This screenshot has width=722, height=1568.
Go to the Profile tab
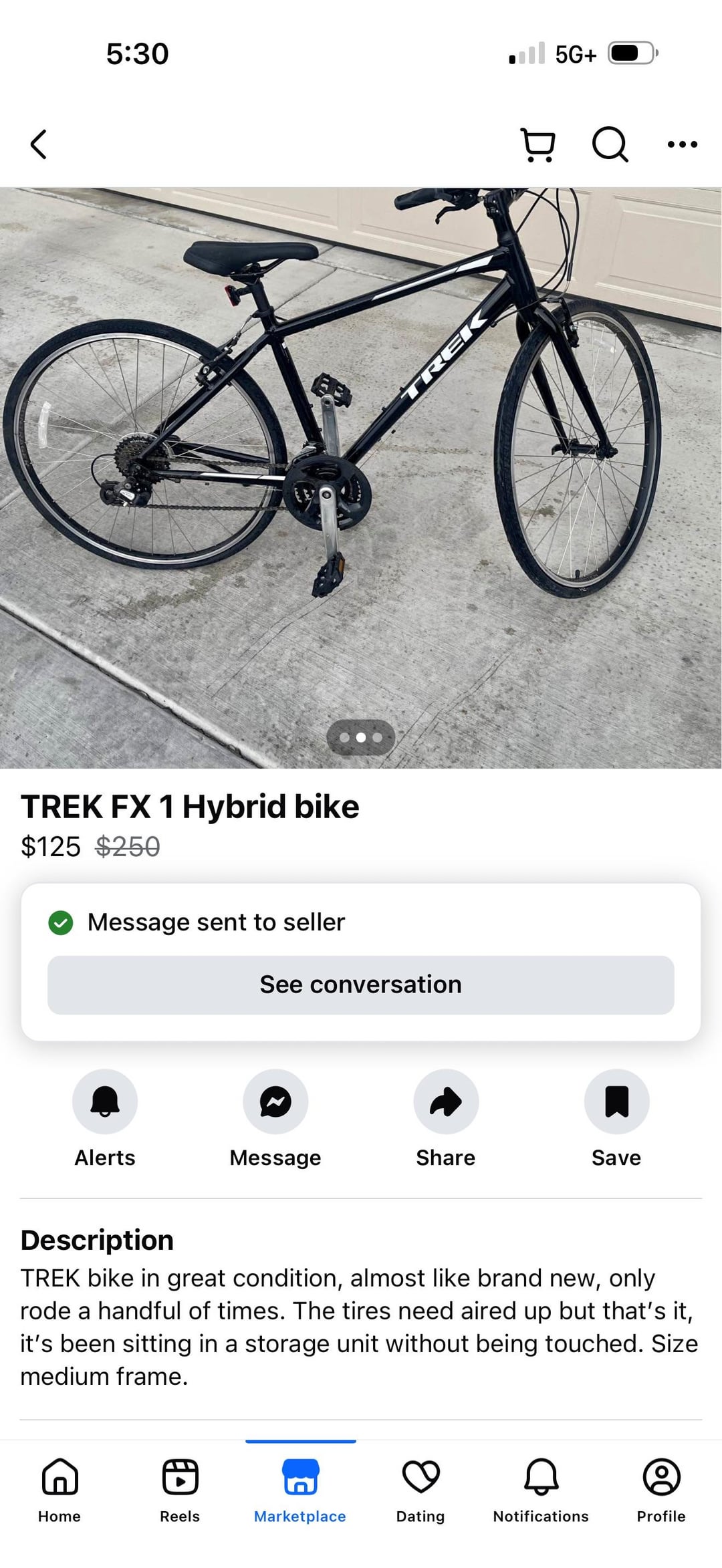pos(661,1490)
